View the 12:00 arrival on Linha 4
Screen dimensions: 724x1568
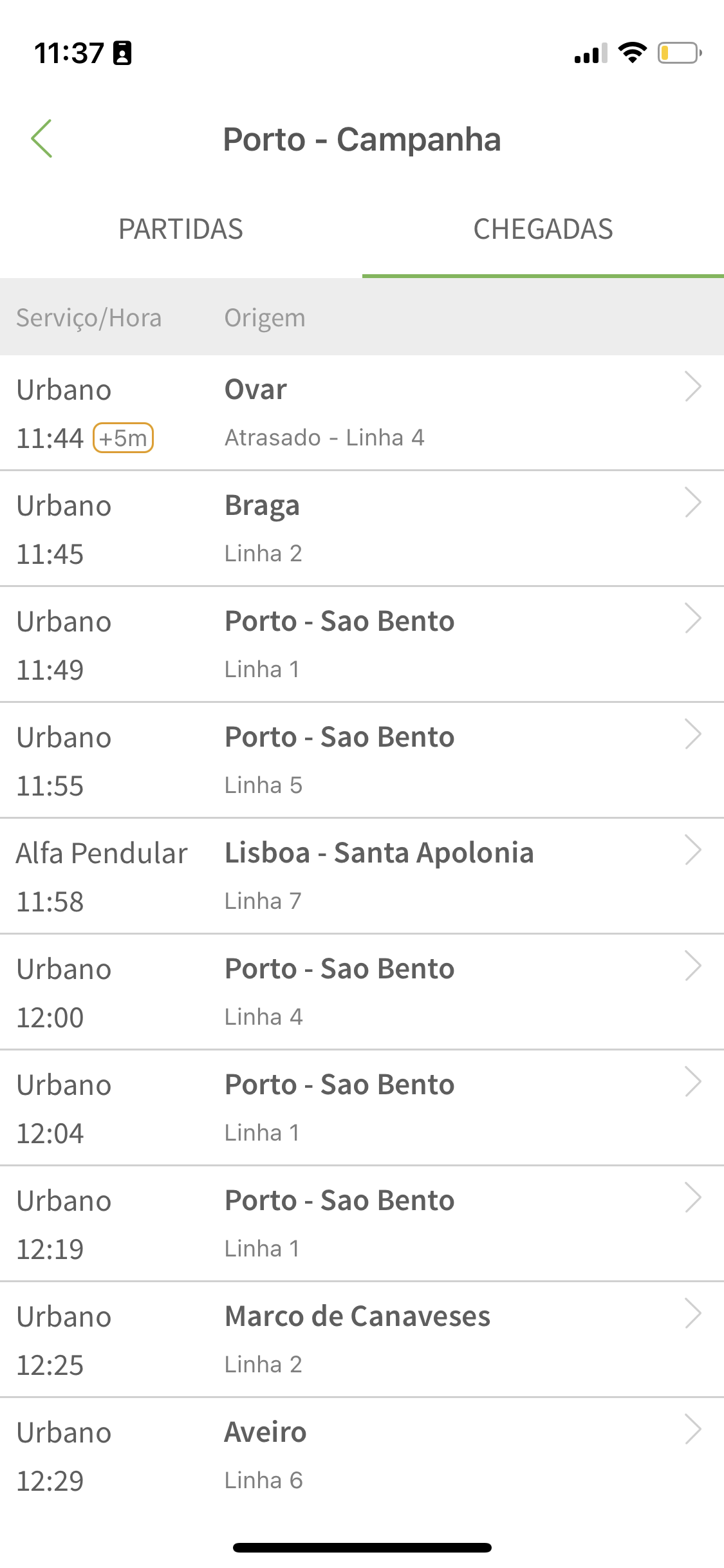pos(362,992)
